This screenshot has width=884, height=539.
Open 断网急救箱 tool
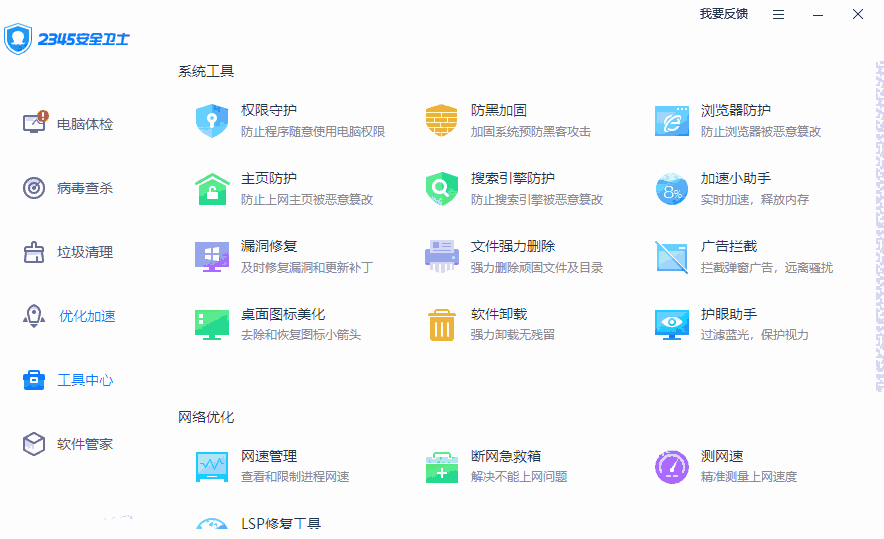(505, 456)
